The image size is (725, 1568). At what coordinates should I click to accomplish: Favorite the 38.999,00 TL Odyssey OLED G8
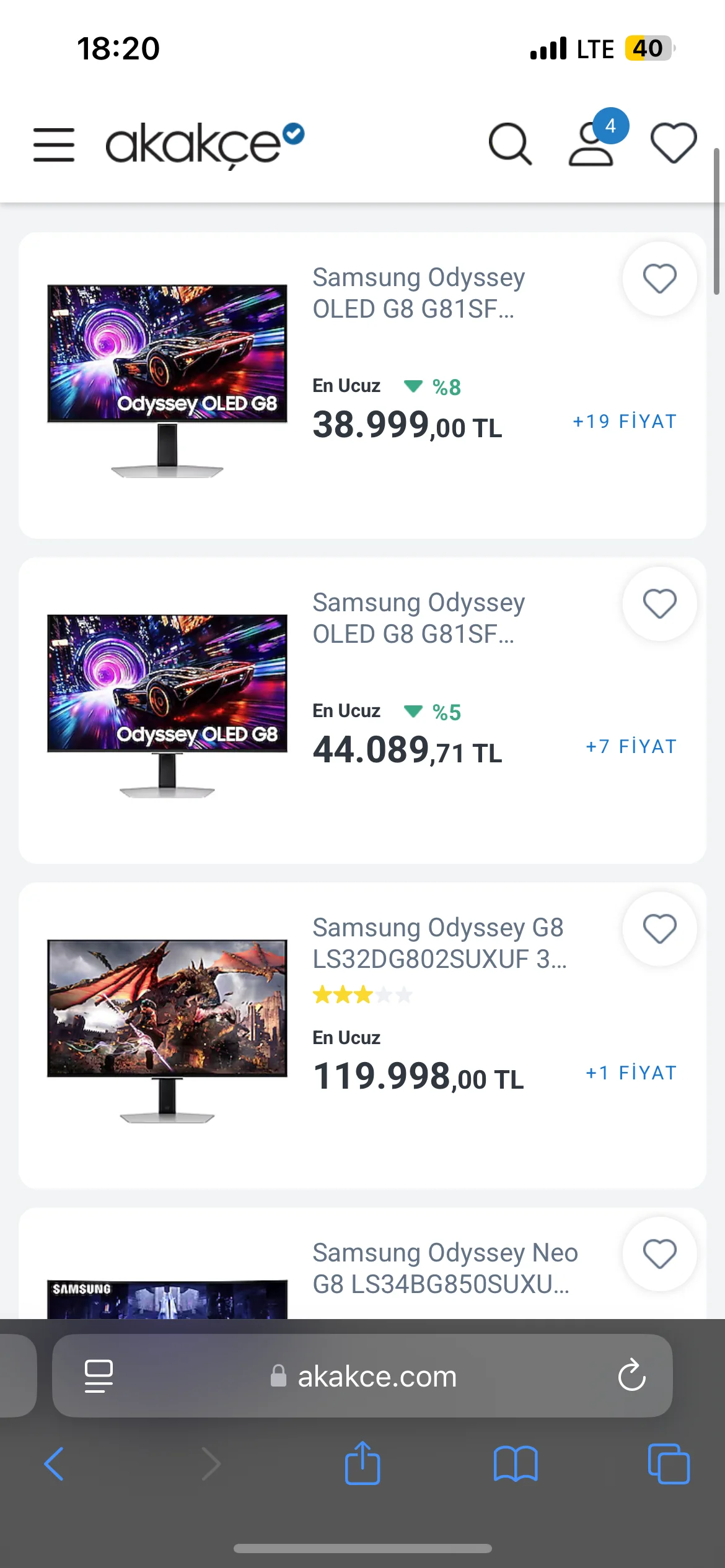(x=659, y=279)
